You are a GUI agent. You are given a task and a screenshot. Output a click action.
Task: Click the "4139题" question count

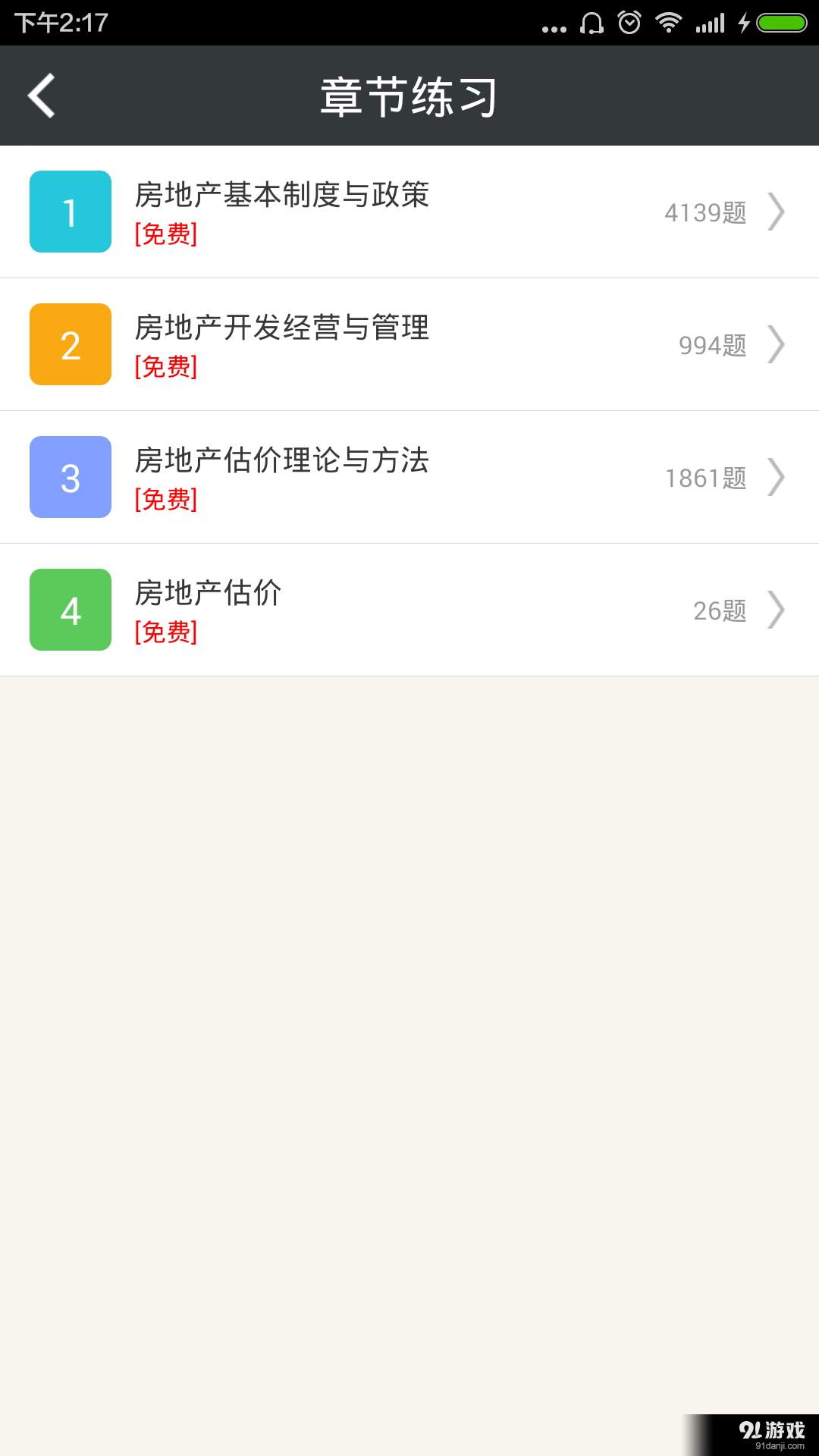[705, 212]
